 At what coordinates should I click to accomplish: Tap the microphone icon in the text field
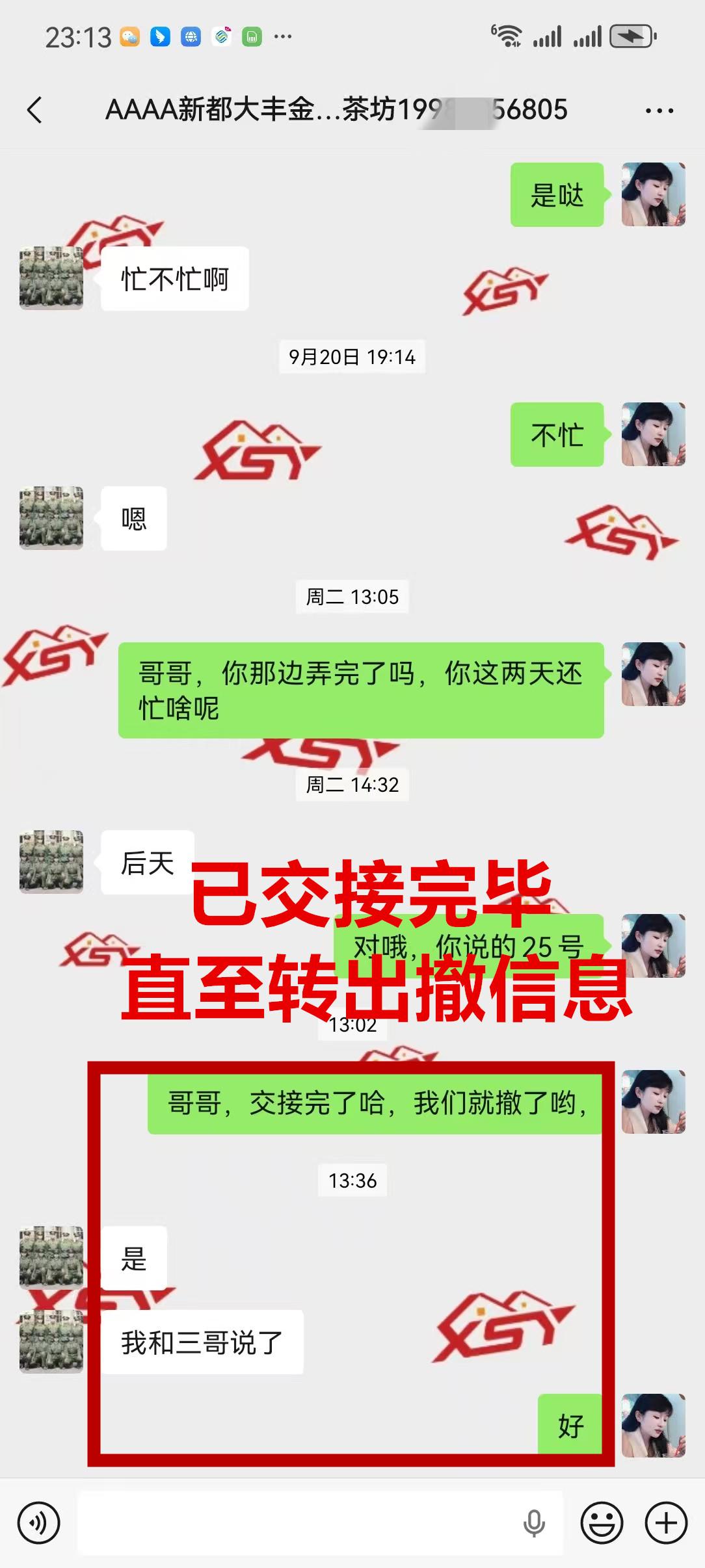(x=534, y=1522)
